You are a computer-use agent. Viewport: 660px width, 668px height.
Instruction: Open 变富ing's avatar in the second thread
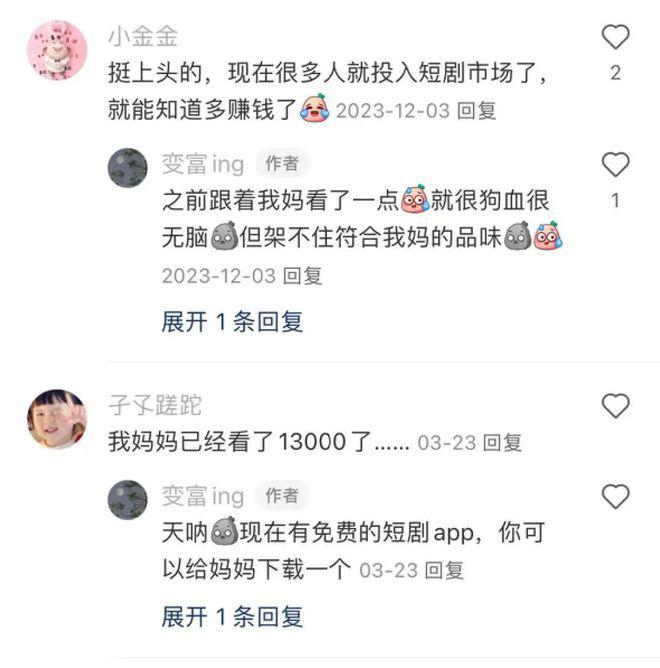click(128, 498)
